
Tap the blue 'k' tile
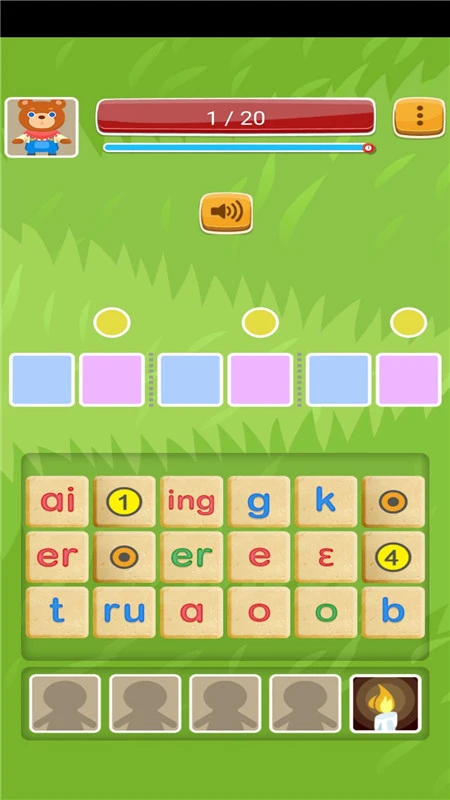coord(326,502)
